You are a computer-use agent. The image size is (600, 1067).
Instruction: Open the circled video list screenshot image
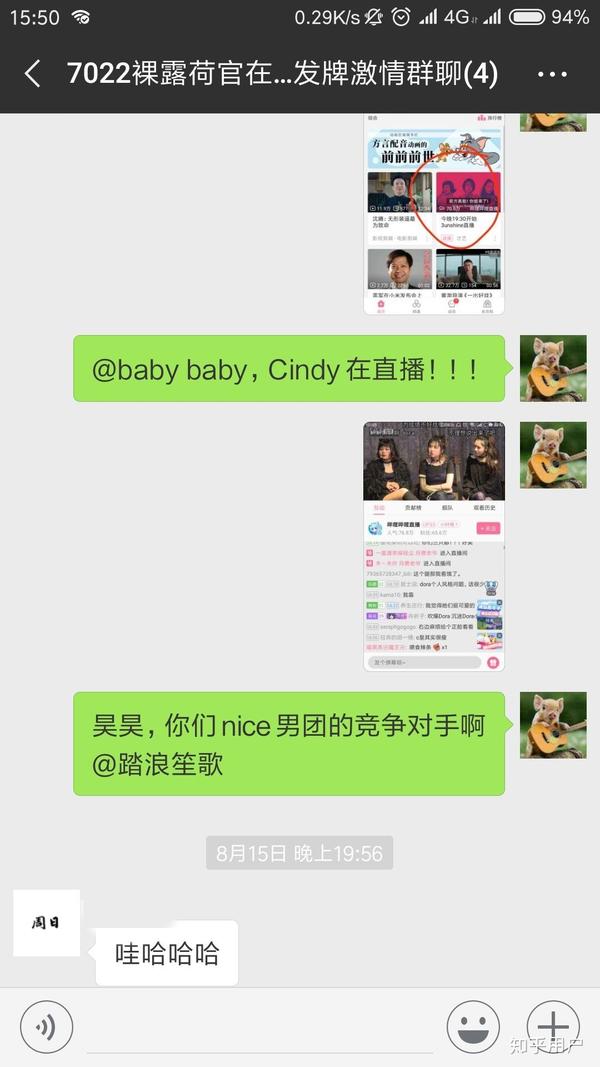pos(434,214)
